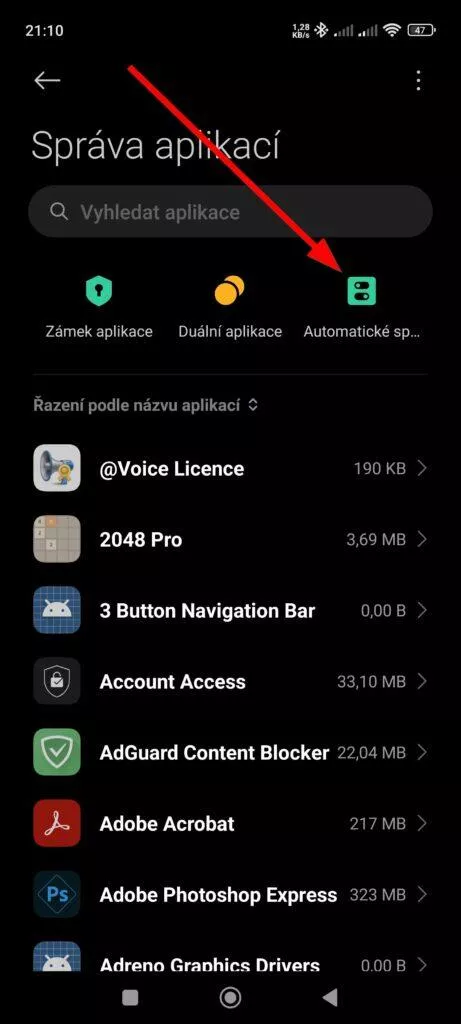Image resolution: width=461 pixels, height=1024 pixels.
Task: Go back using the top-left arrow
Action: (47, 80)
